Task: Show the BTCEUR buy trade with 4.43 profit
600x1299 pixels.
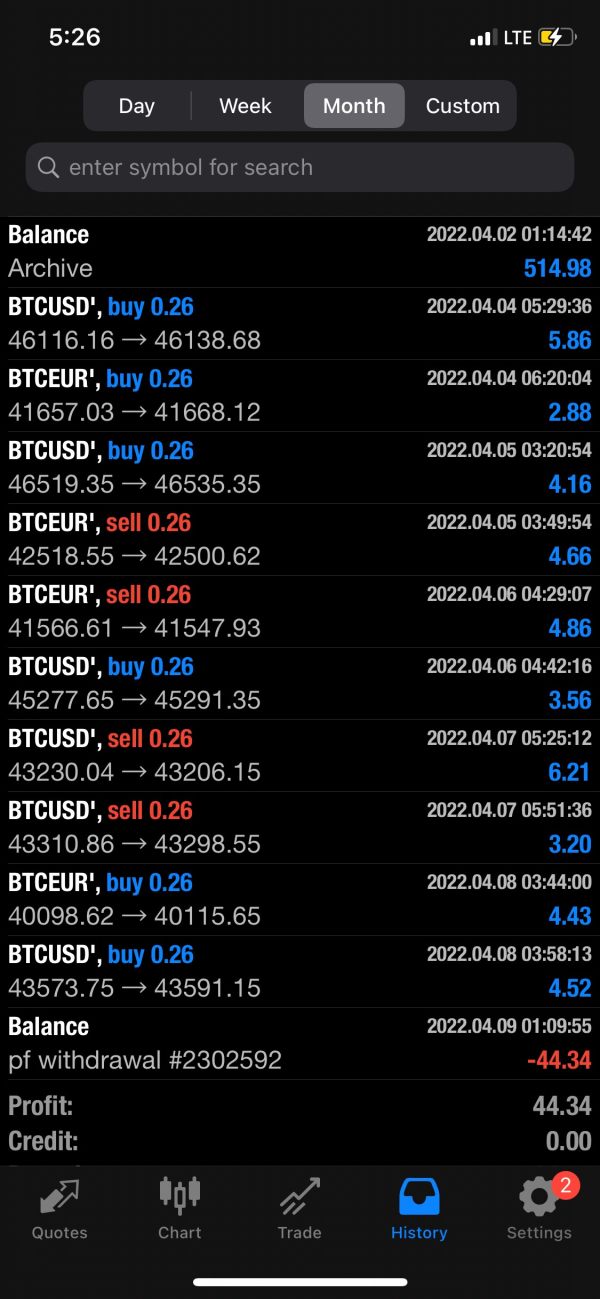Action: 300,900
